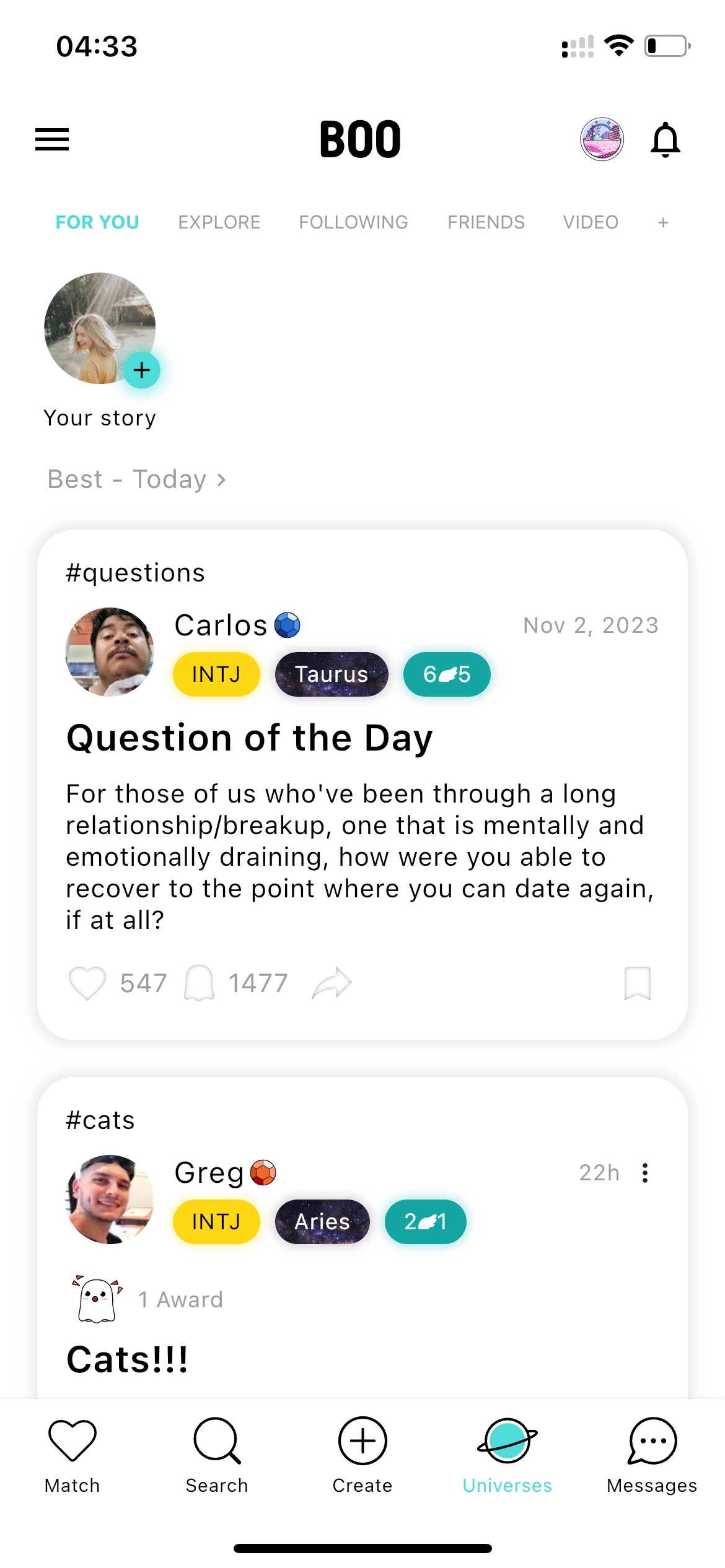This screenshot has width=725, height=1568.
Task: Open the overflow menu on Greg's post
Action: tap(645, 1172)
